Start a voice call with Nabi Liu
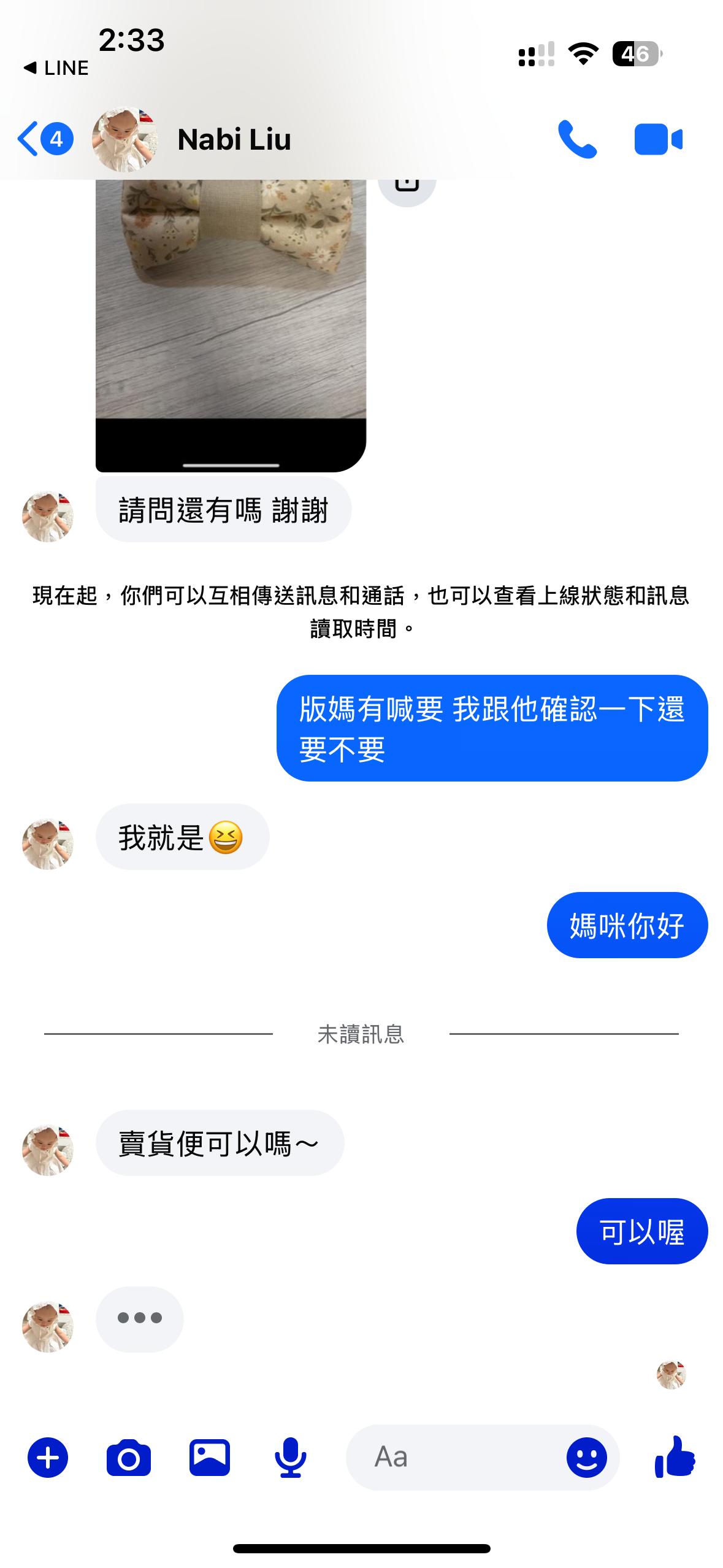Image resolution: width=723 pixels, height=1568 pixels. pos(576,139)
